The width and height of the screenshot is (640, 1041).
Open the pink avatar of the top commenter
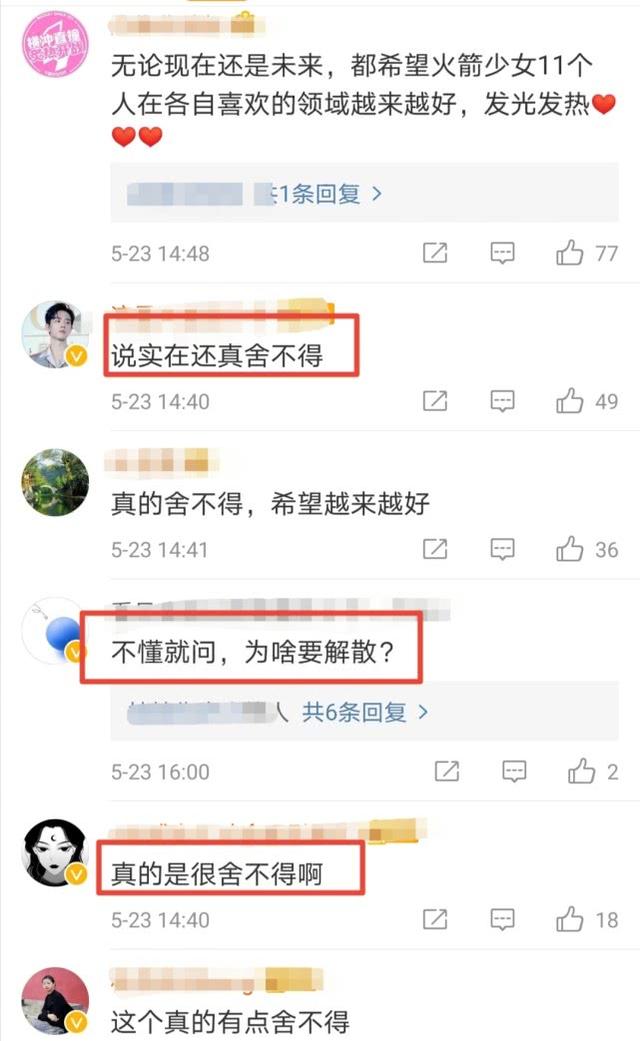(x=55, y=47)
